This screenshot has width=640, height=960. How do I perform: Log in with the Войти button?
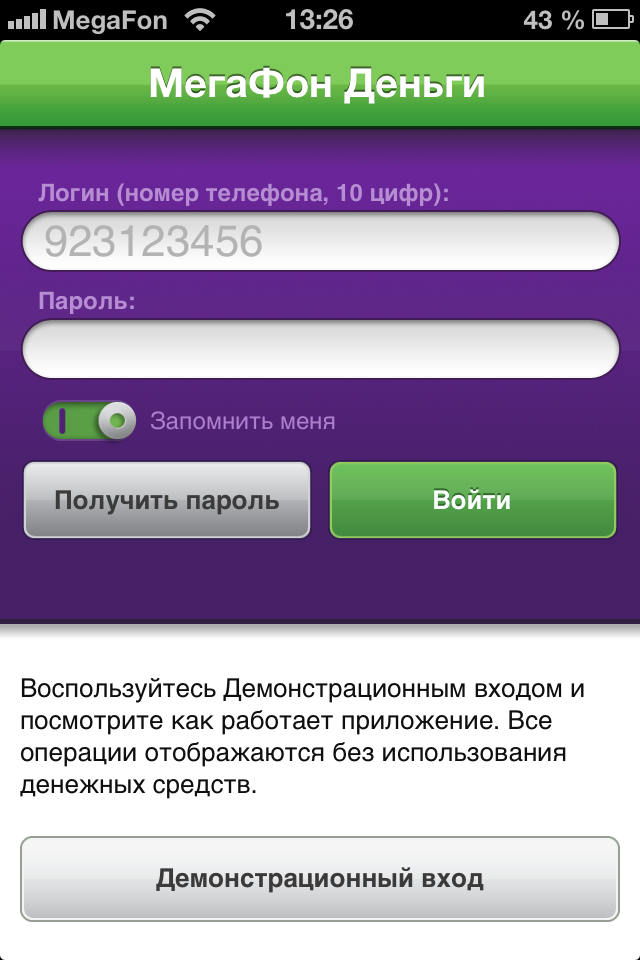[x=472, y=500]
